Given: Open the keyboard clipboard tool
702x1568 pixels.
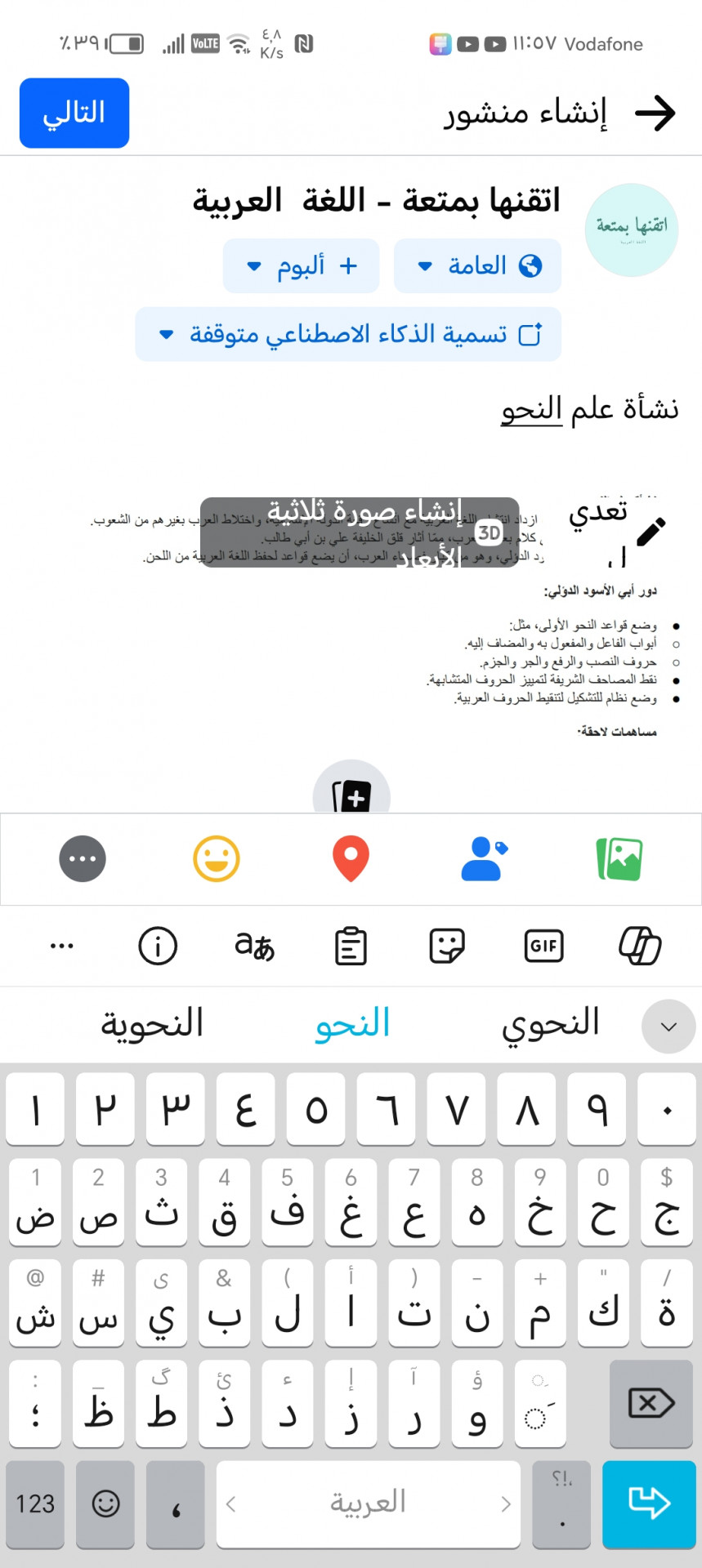Looking at the screenshot, I should [x=351, y=947].
